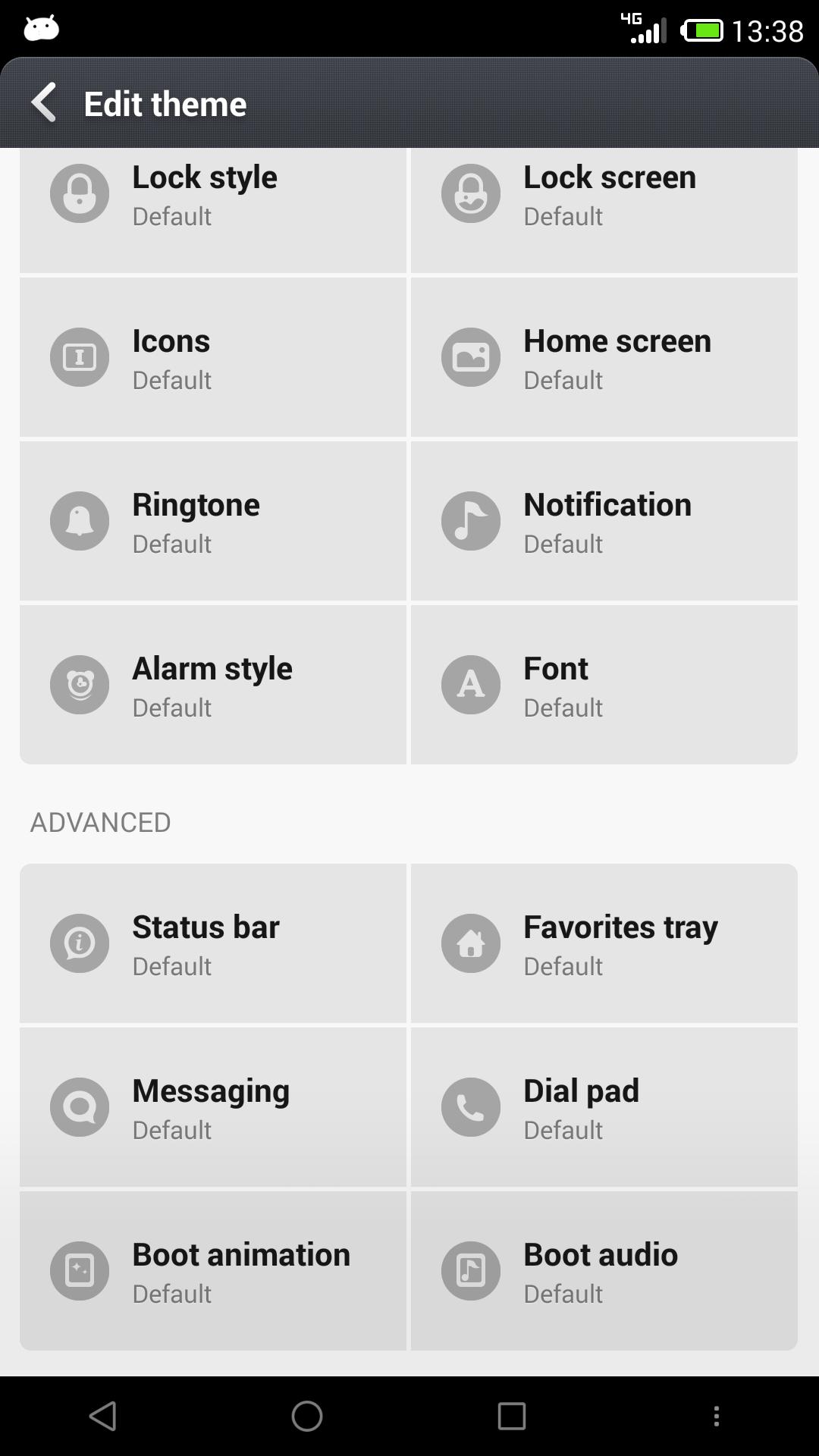Choose Ringtone setting
This screenshot has height=1456, width=819.
coord(213,521)
